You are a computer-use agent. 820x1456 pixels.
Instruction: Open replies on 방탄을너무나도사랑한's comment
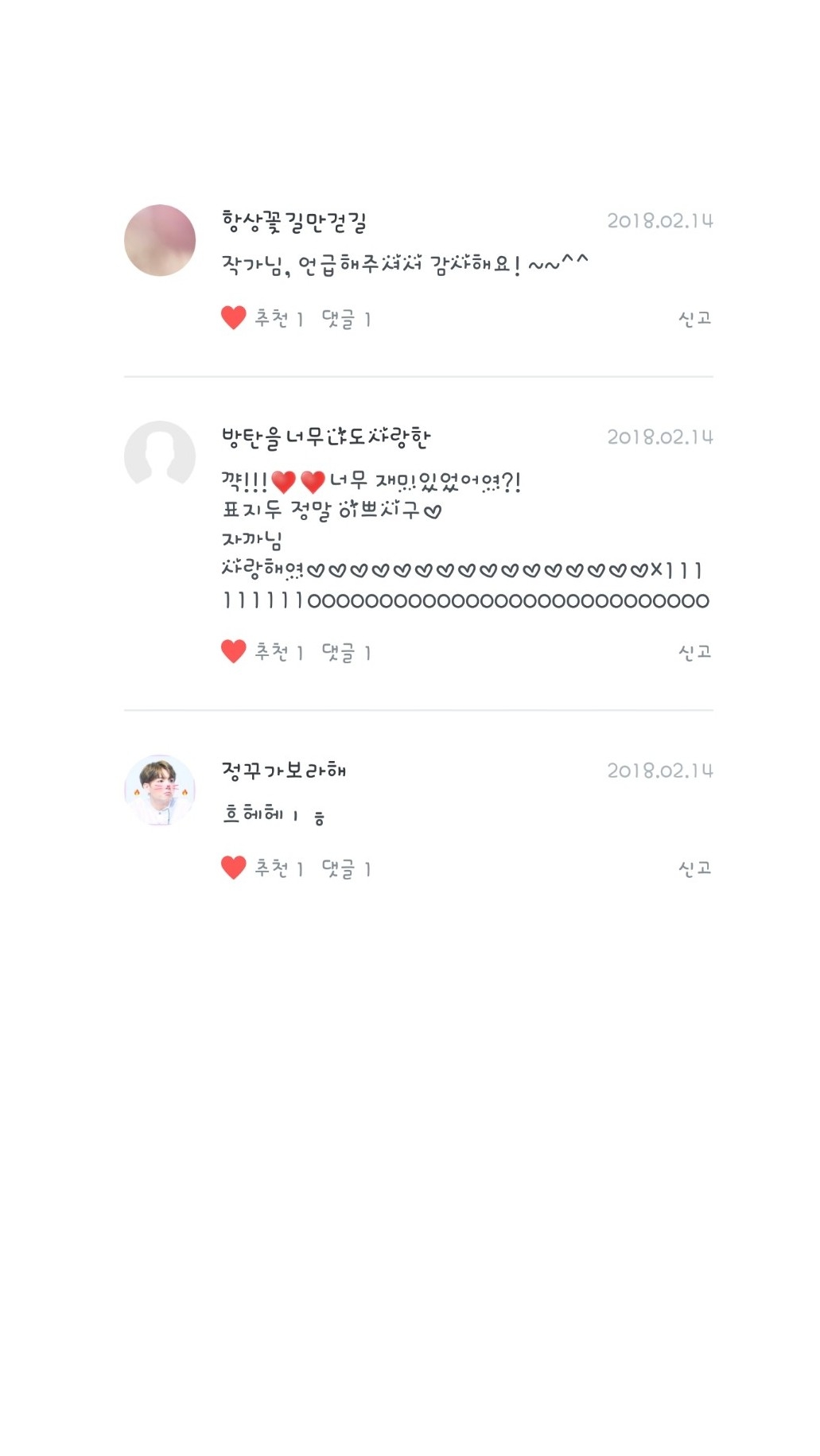coord(346,653)
